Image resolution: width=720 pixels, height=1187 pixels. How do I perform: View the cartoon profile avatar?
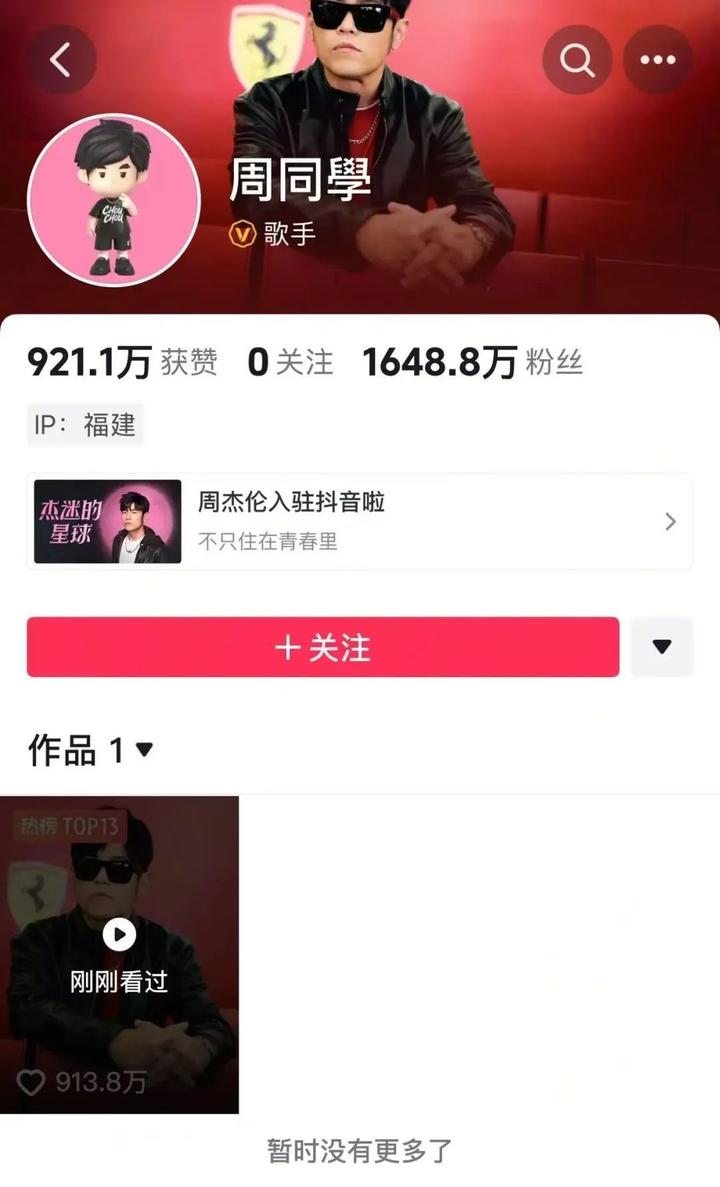click(x=114, y=201)
